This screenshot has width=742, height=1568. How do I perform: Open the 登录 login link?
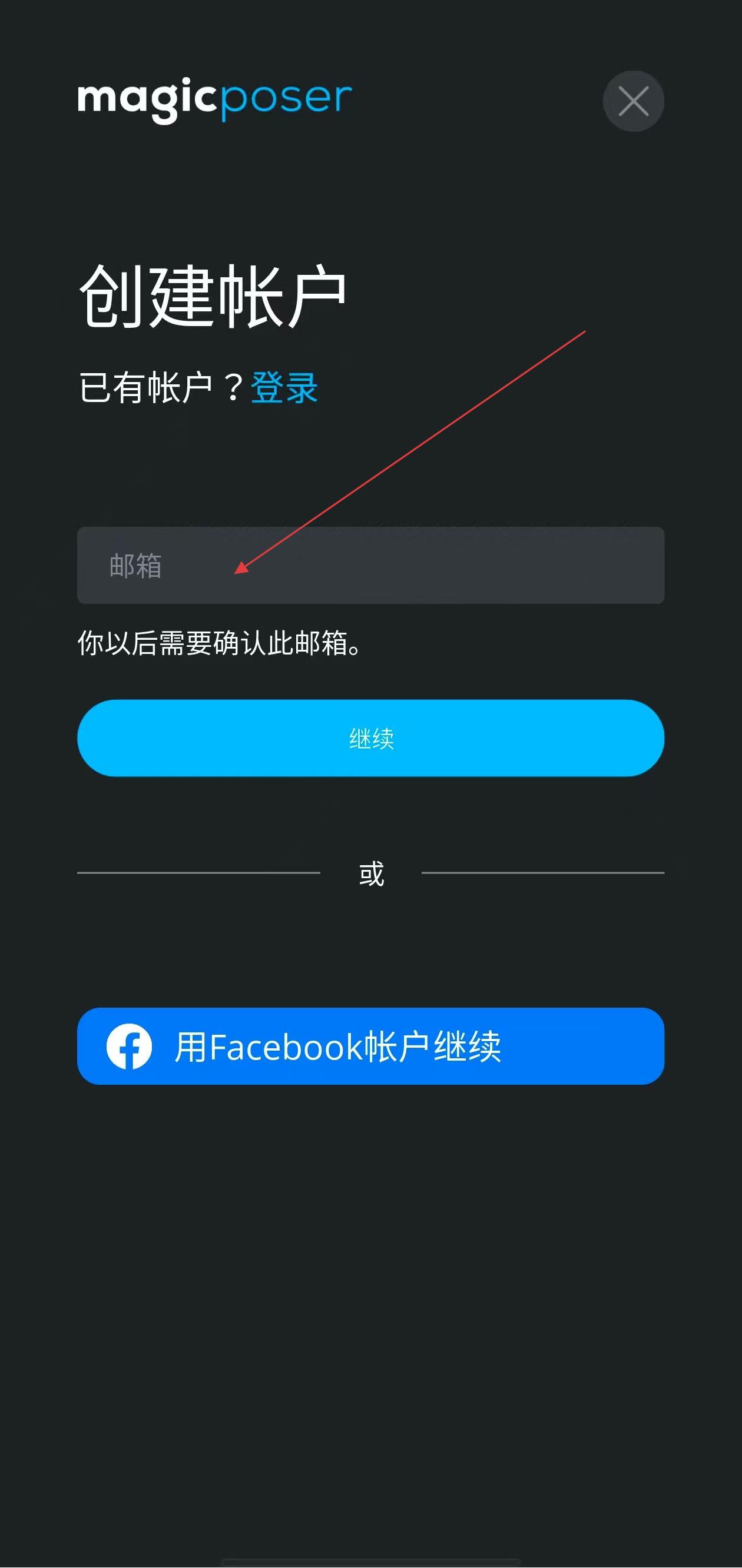pos(284,388)
